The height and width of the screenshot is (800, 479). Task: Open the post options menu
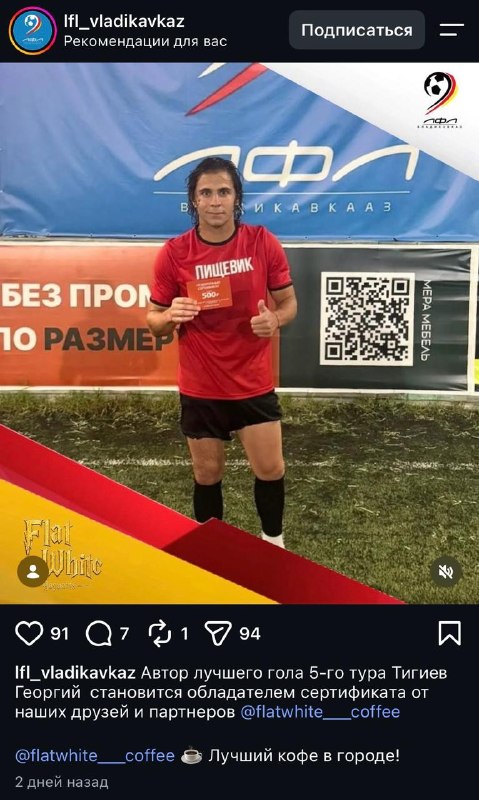pos(451,30)
